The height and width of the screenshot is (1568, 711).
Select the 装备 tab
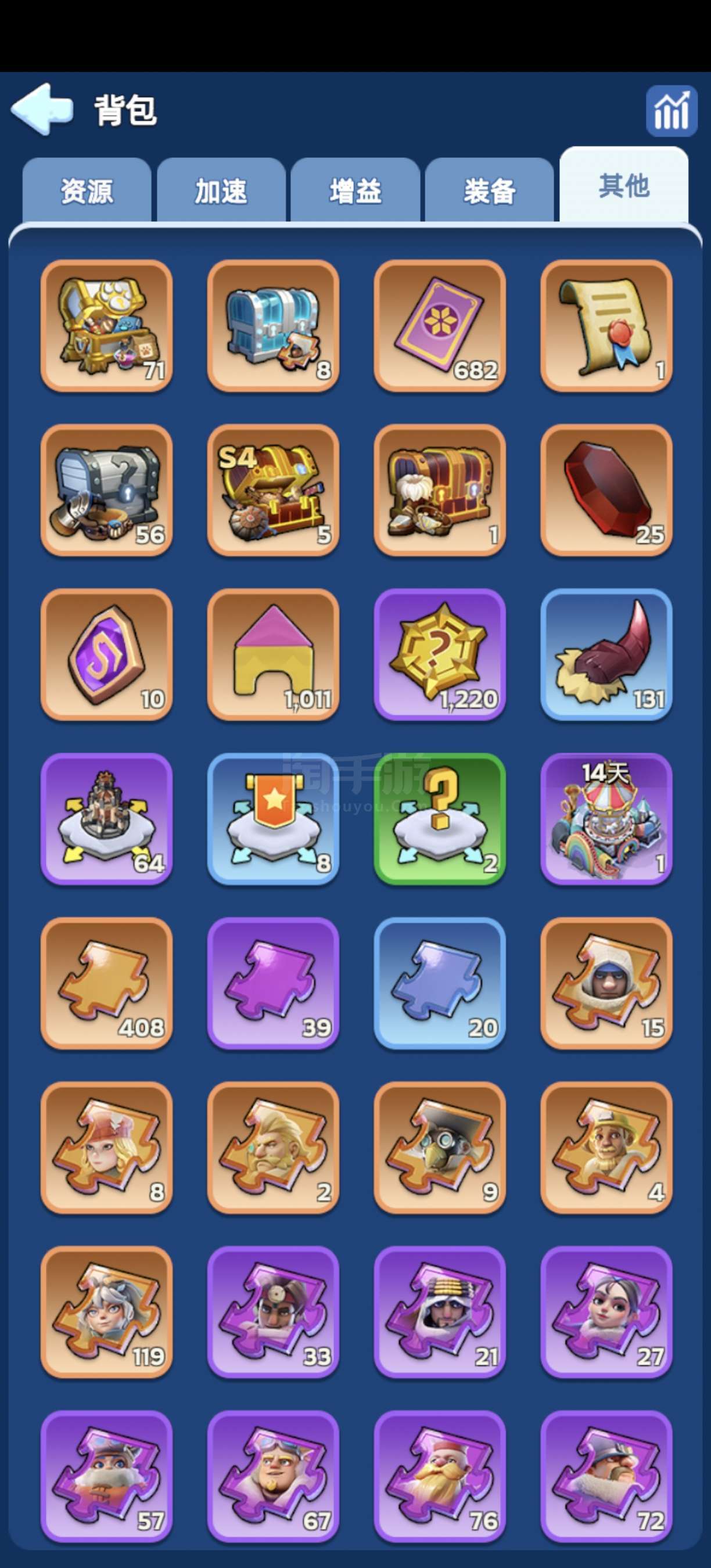[490, 191]
